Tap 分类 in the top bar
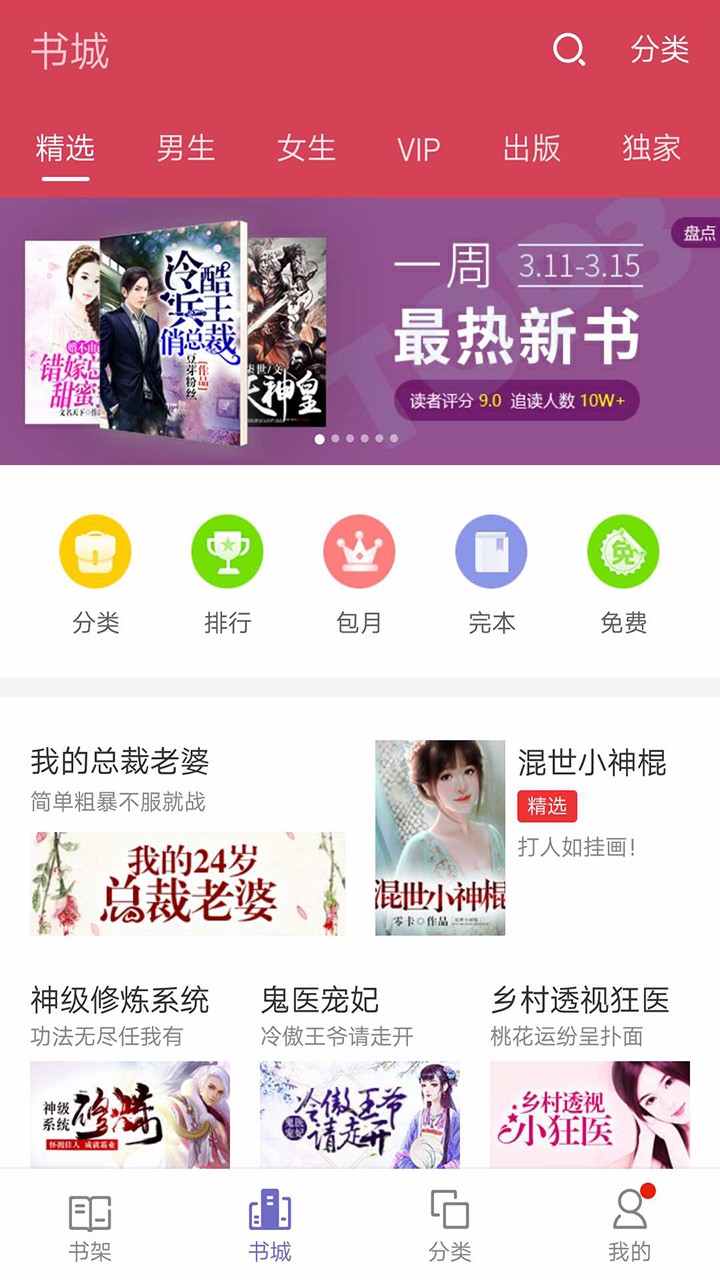This screenshot has height=1280, width=720. pos(660,50)
